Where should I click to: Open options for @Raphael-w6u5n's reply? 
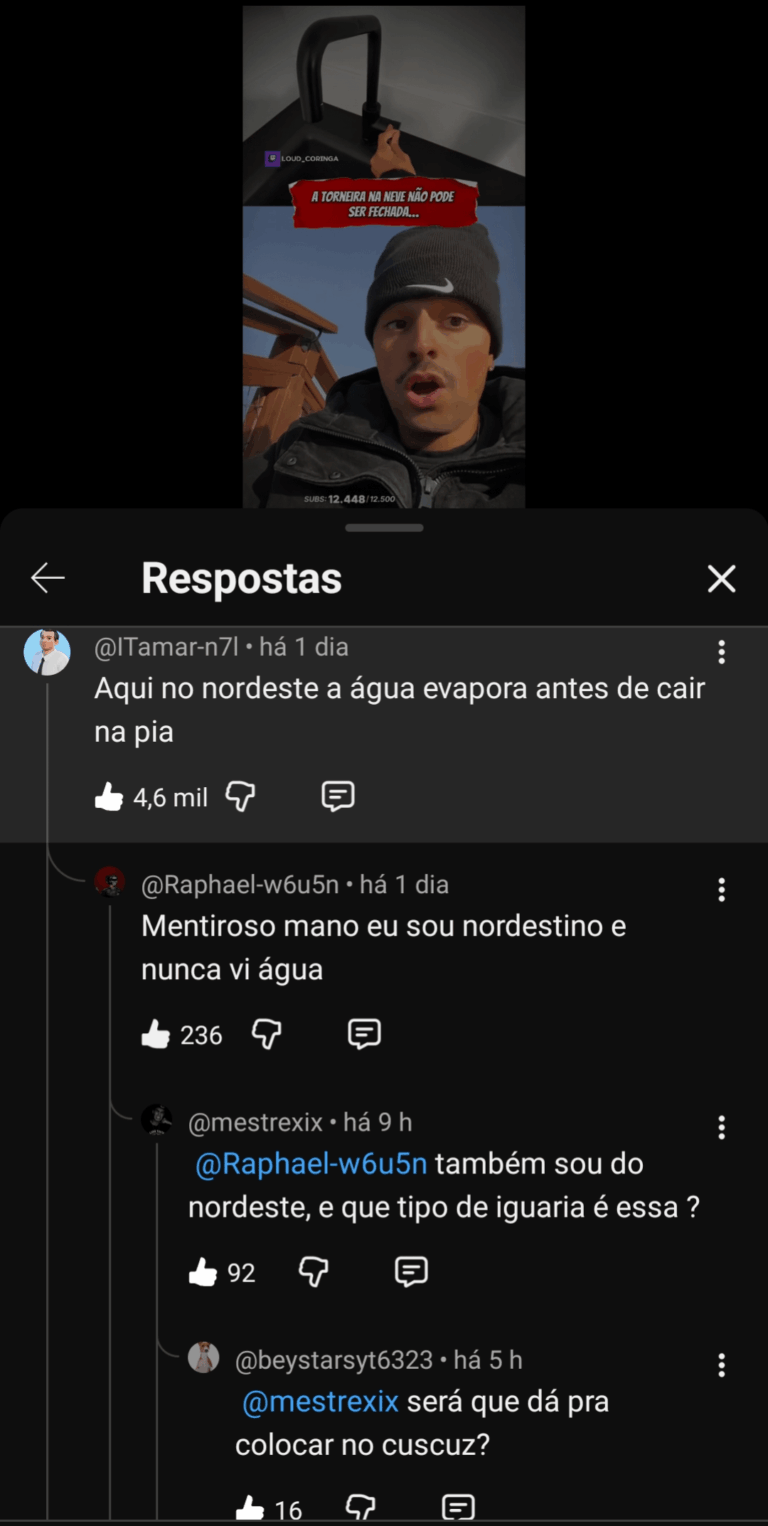[x=721, y=890]
